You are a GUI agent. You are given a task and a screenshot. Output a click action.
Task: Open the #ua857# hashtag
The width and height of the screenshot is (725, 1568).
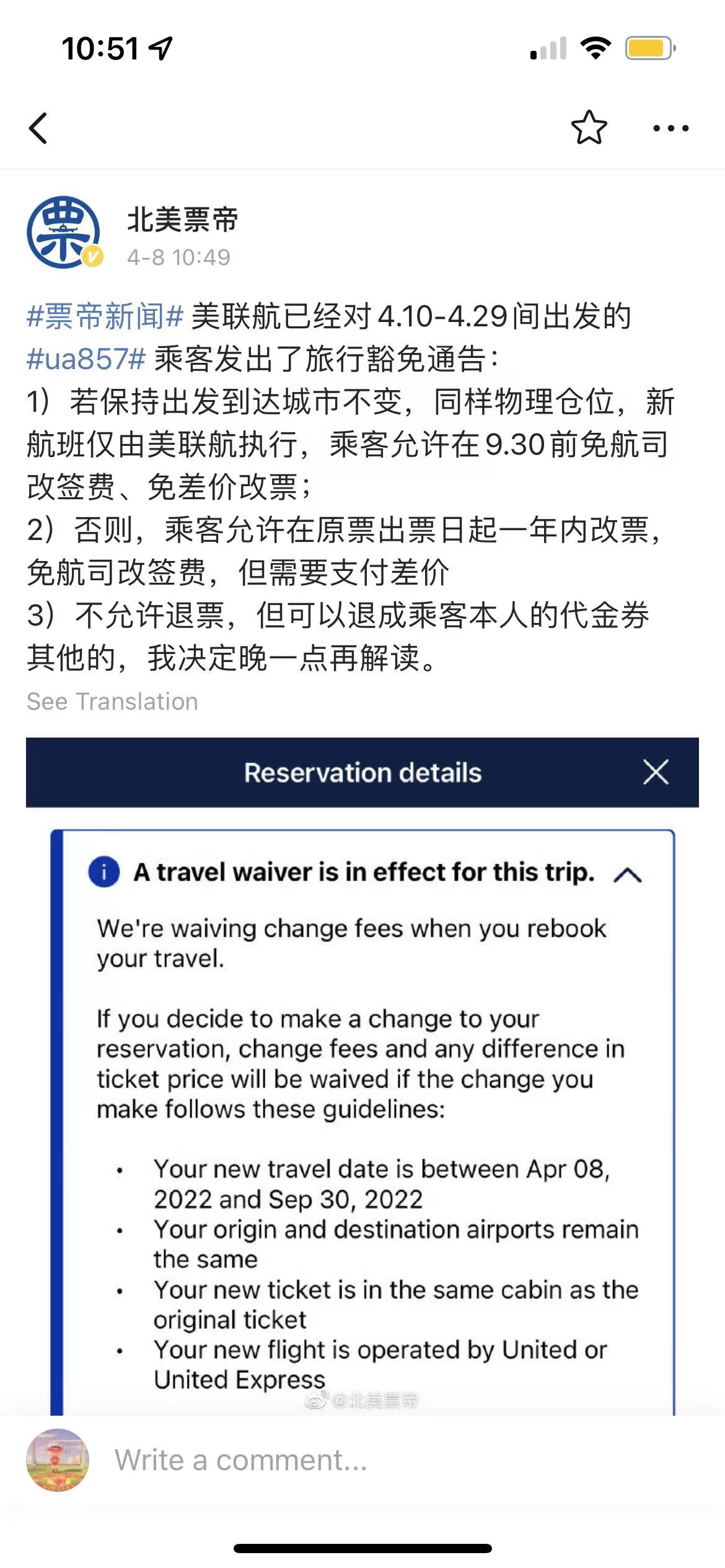pyautogui.click(x=86, y=359)
